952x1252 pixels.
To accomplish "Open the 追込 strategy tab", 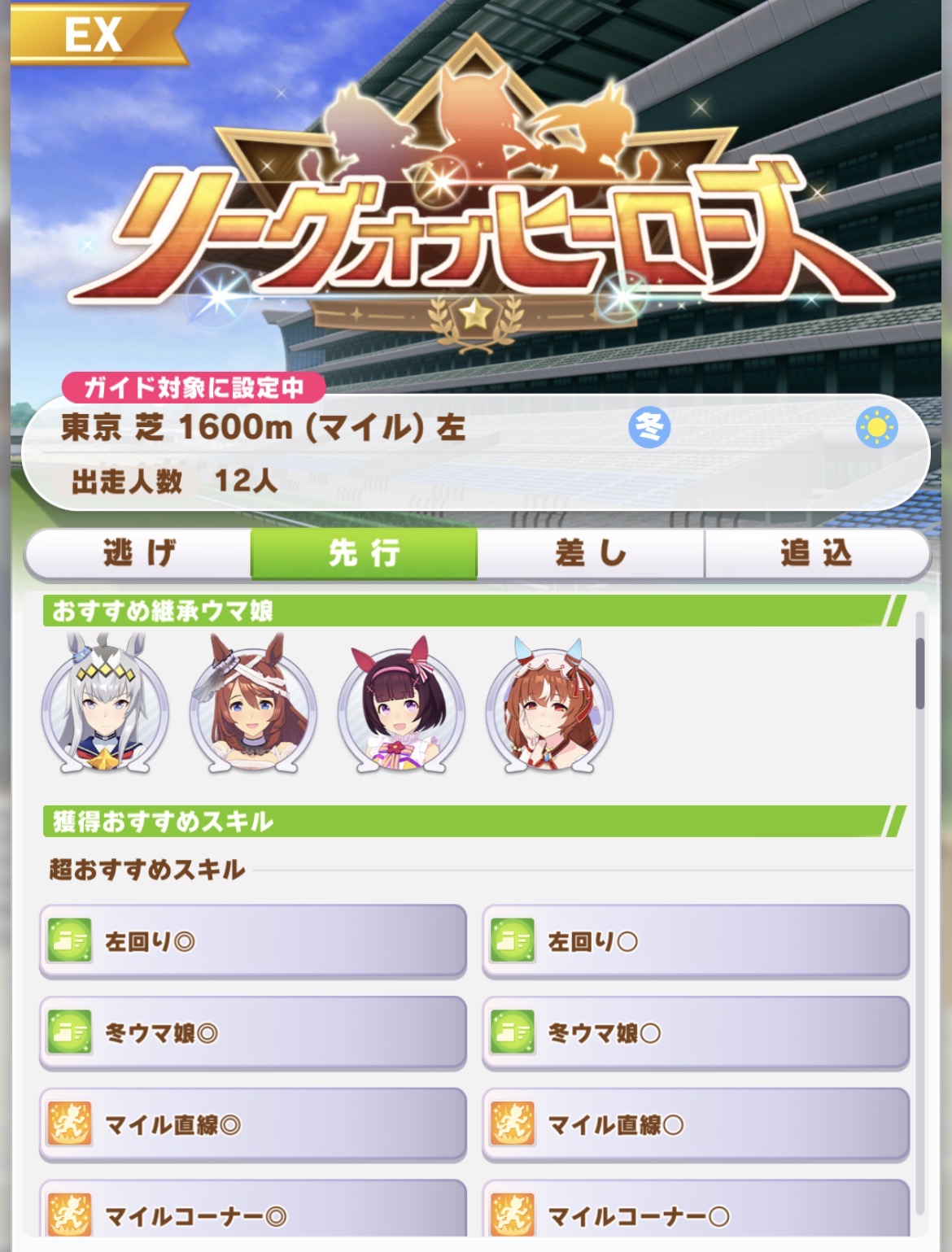I will pos(816,553).
